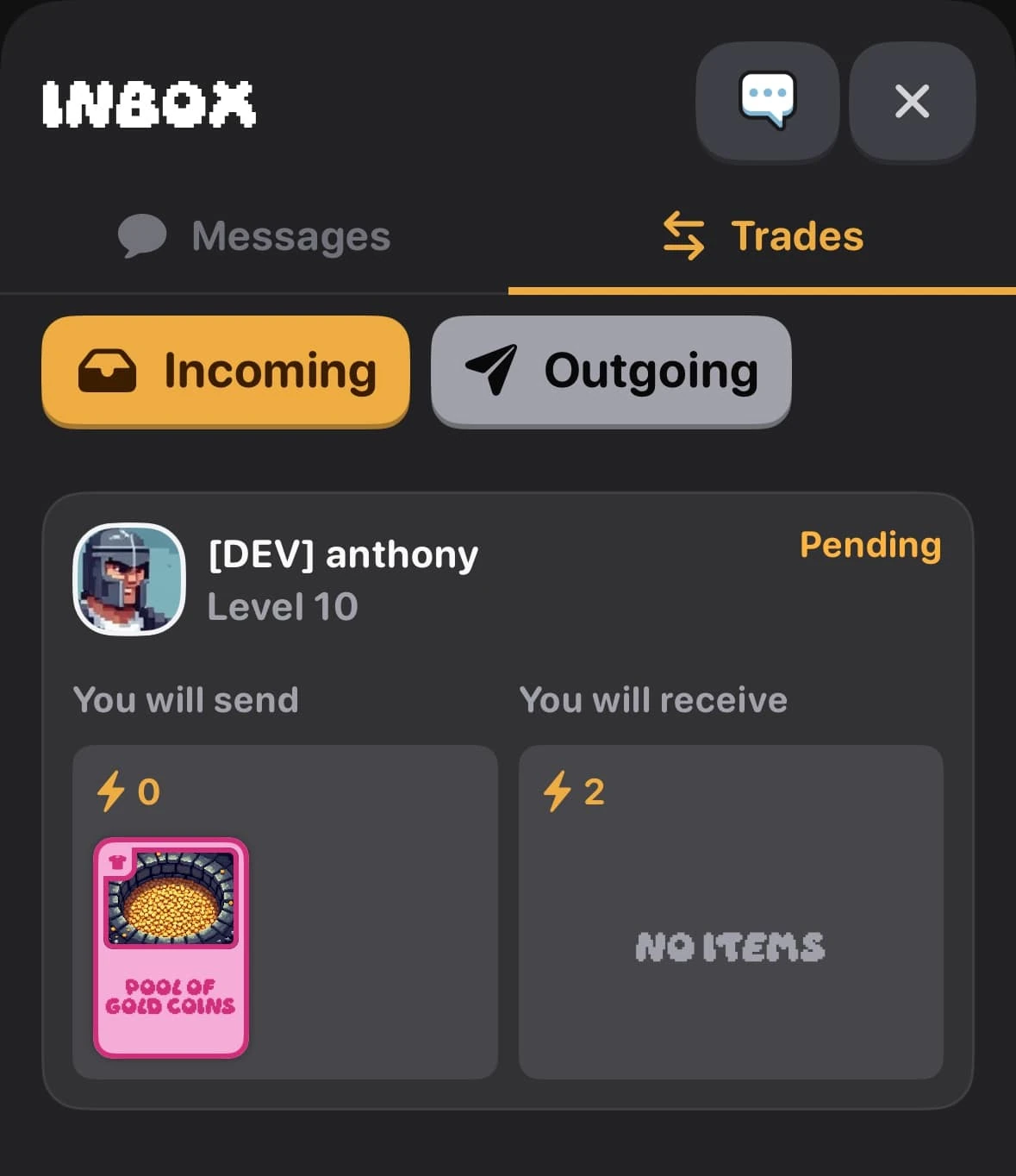This screenshot has width=1016, height=1176.
Task: Click the lightning bolt in You will send
Action: click(109, 791)
